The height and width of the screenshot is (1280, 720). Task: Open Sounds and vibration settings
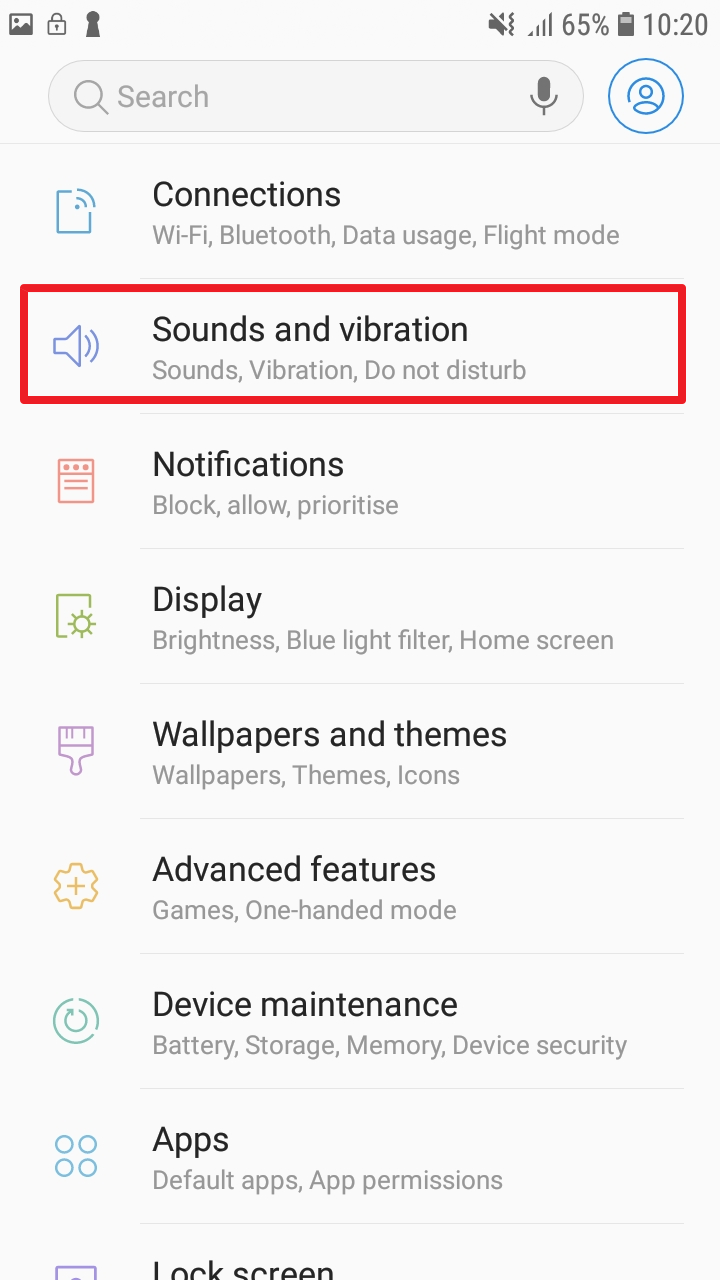354,345
